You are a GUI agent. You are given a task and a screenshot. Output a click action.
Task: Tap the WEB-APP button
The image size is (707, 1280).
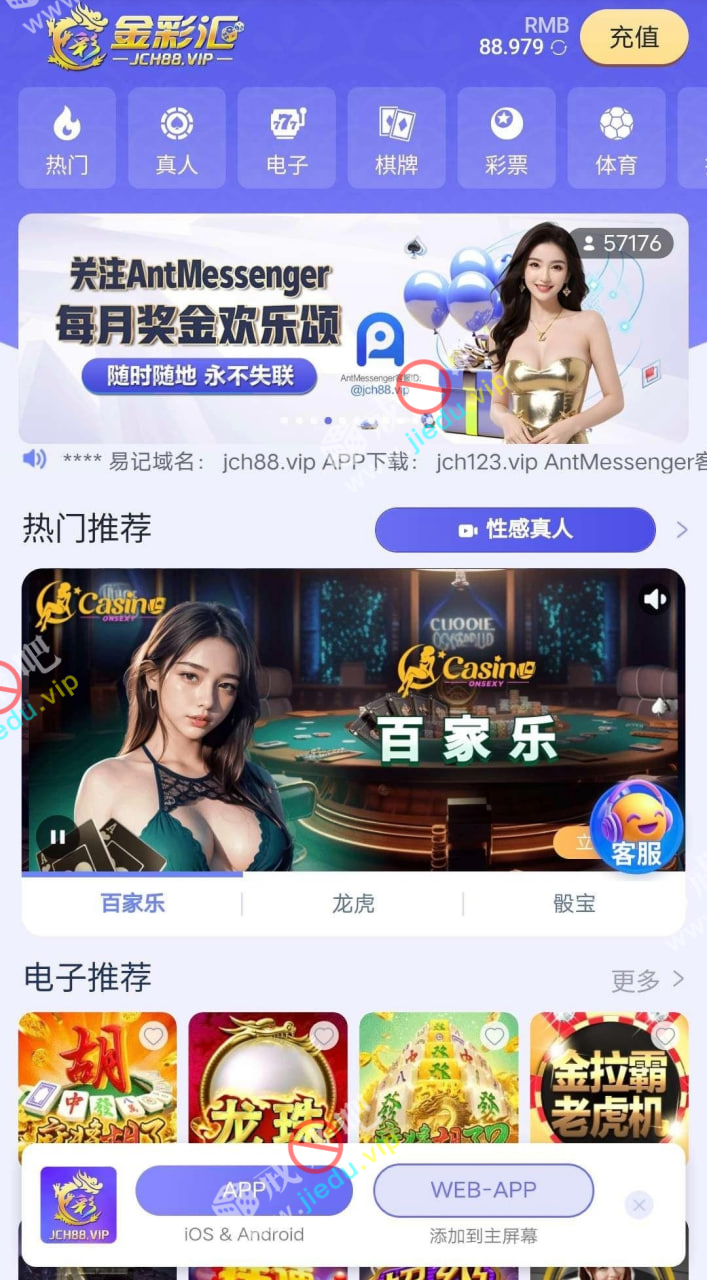tap(483, 1190)
